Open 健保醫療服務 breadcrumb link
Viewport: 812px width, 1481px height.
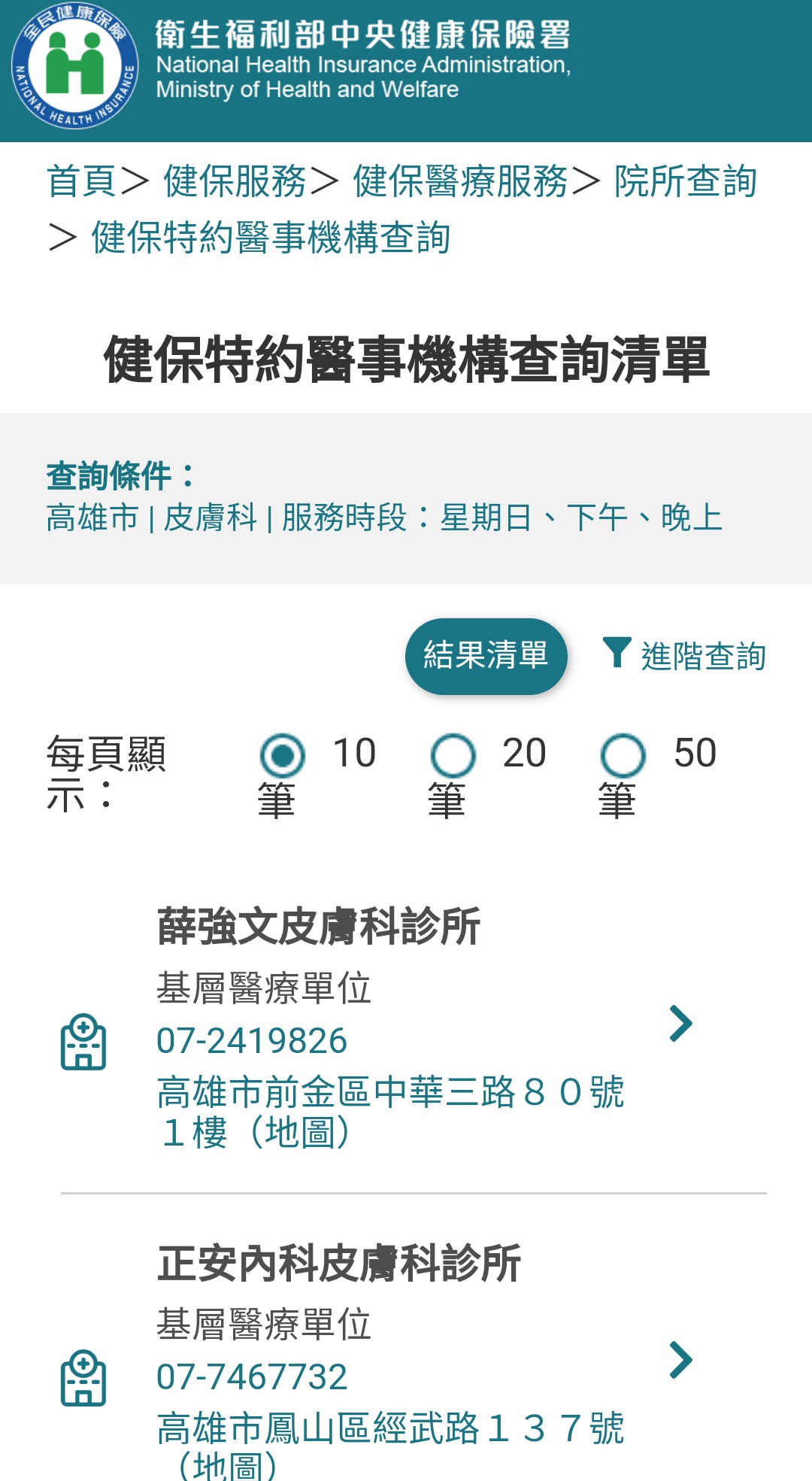click(x=460, y=181)
